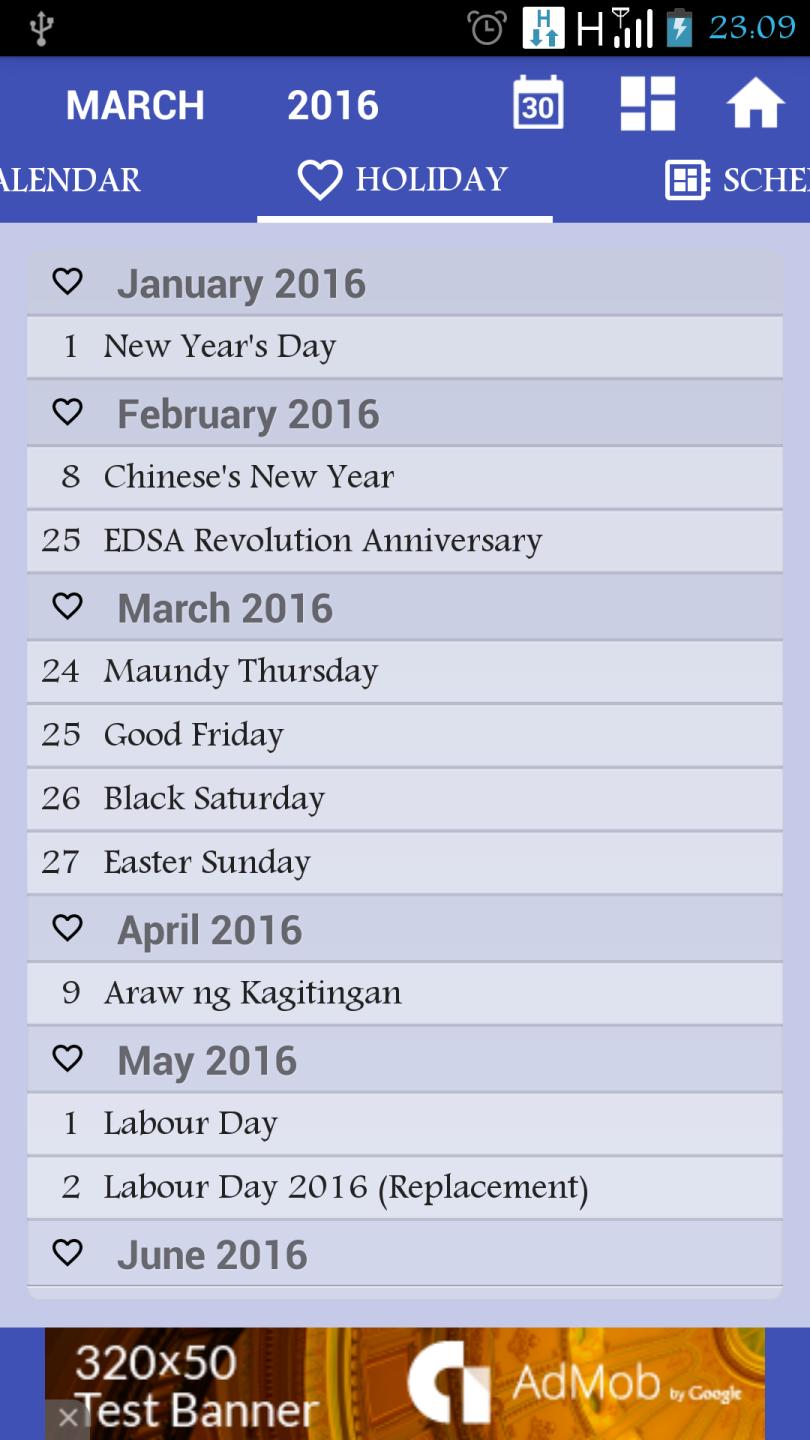Image resolution: width=810 pixels, height=1440 pixels.
Task: Favorite March 2016 with its heart toggle
Action: (x=66, y=606)
